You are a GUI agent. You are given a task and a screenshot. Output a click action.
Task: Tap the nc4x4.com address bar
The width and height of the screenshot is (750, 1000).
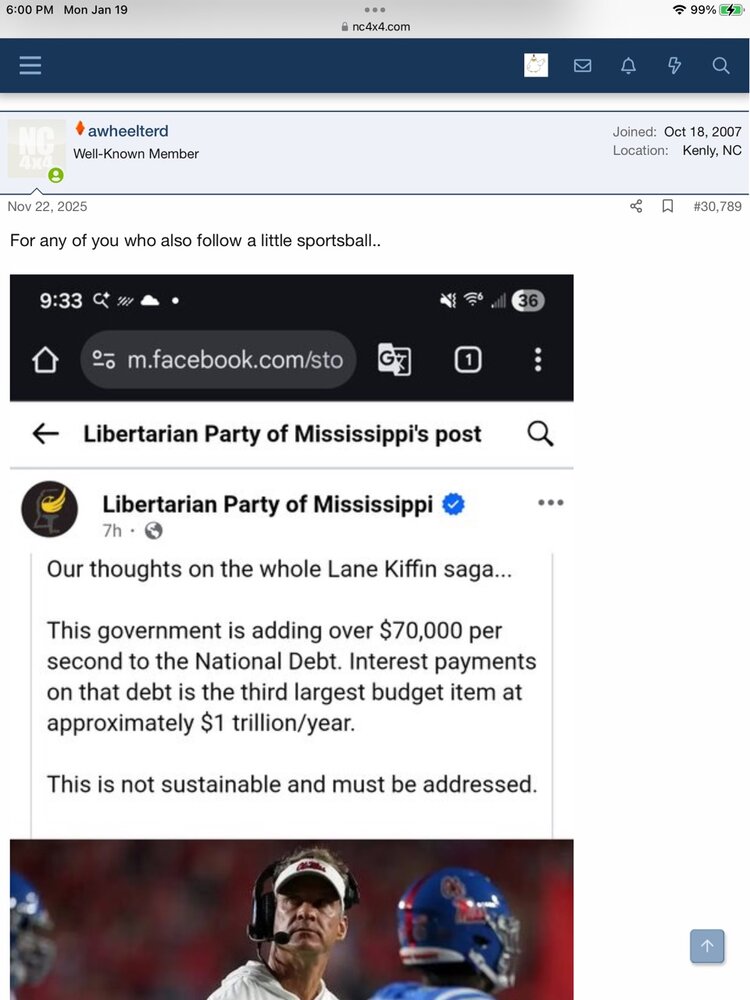coord(375,27)
